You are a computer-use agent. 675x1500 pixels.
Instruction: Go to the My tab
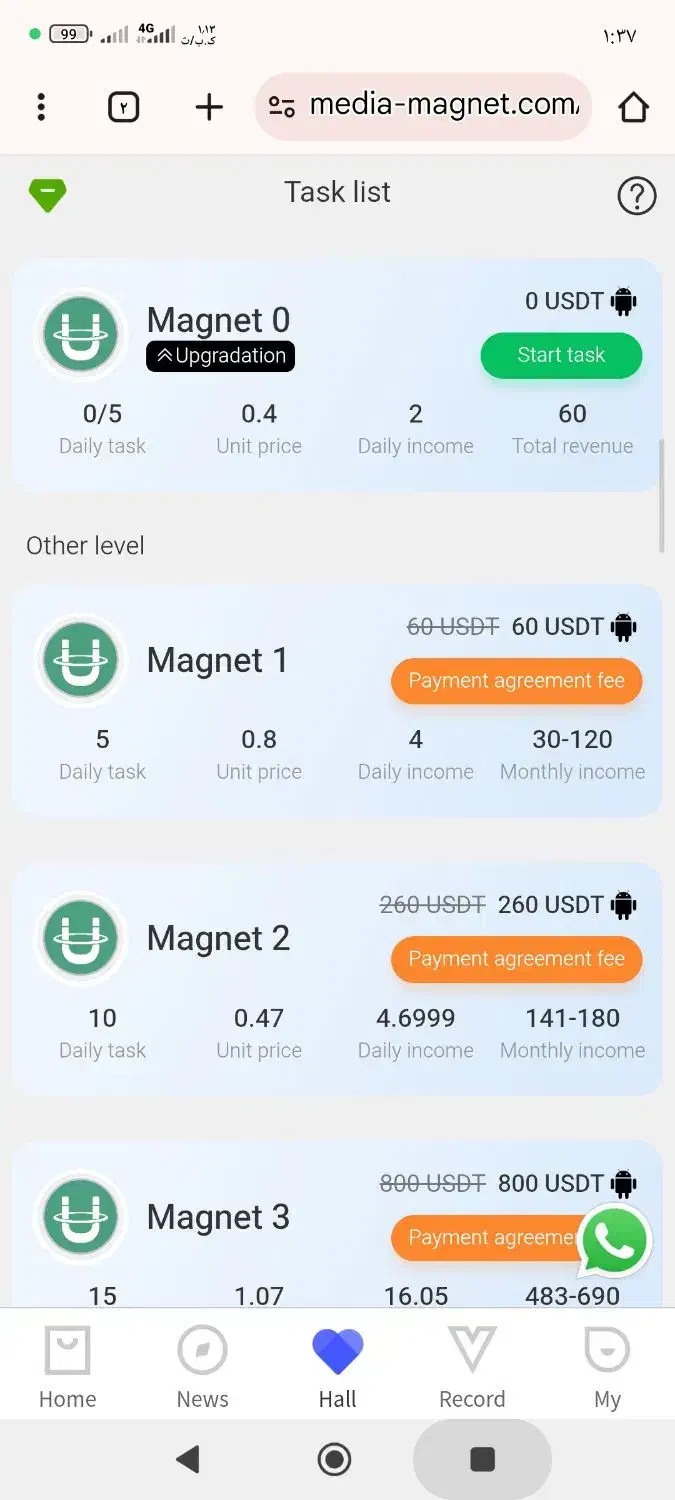pyautogui.click(x=607, y=1367)
